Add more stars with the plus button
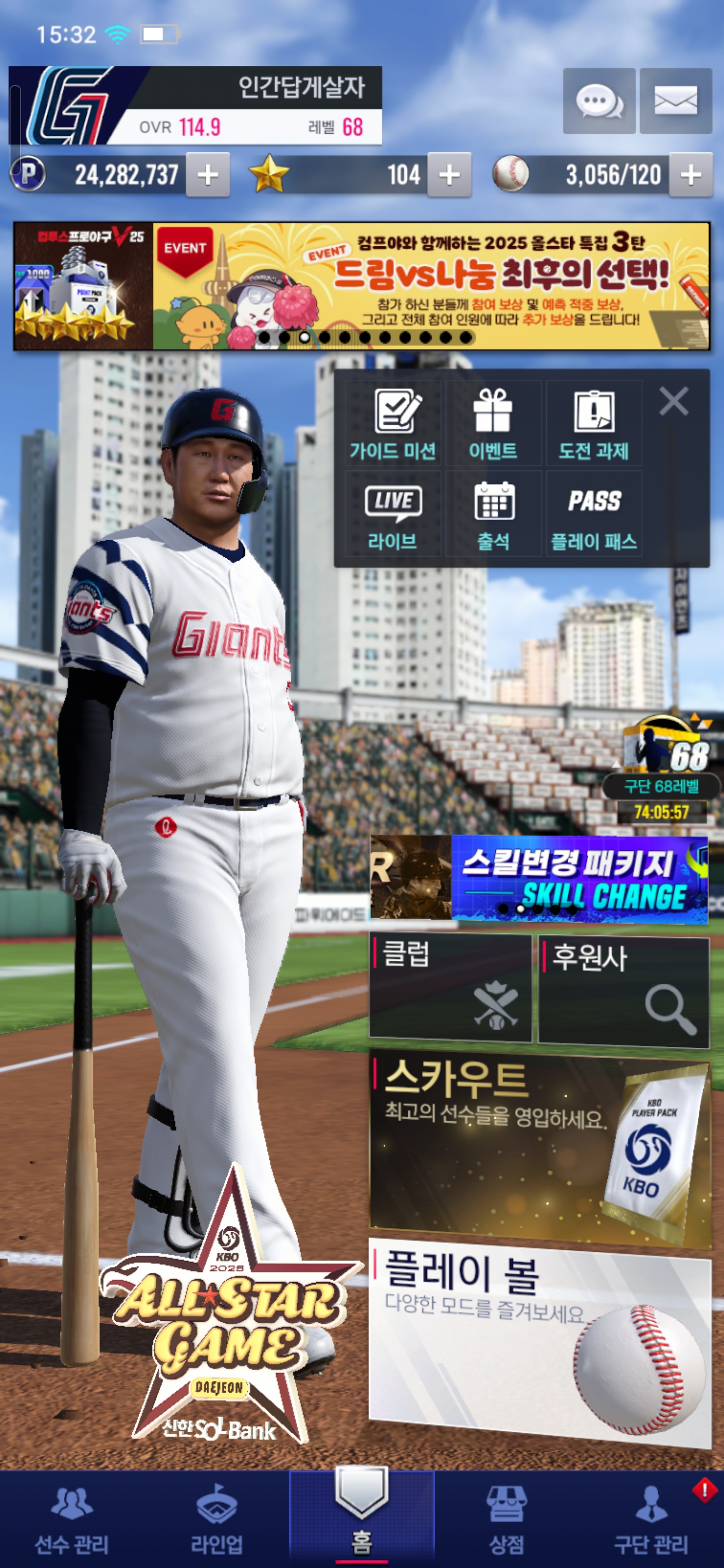The width and height of the screenshot is (724, 1568). (x=449, y=175)
